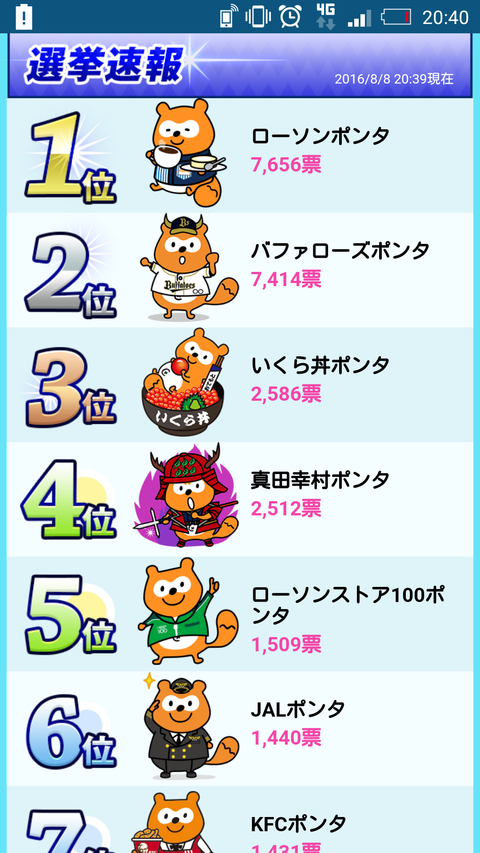Select the JALポンタ ranking row
The width and height of the screenshot is (480, 853).
240,729
